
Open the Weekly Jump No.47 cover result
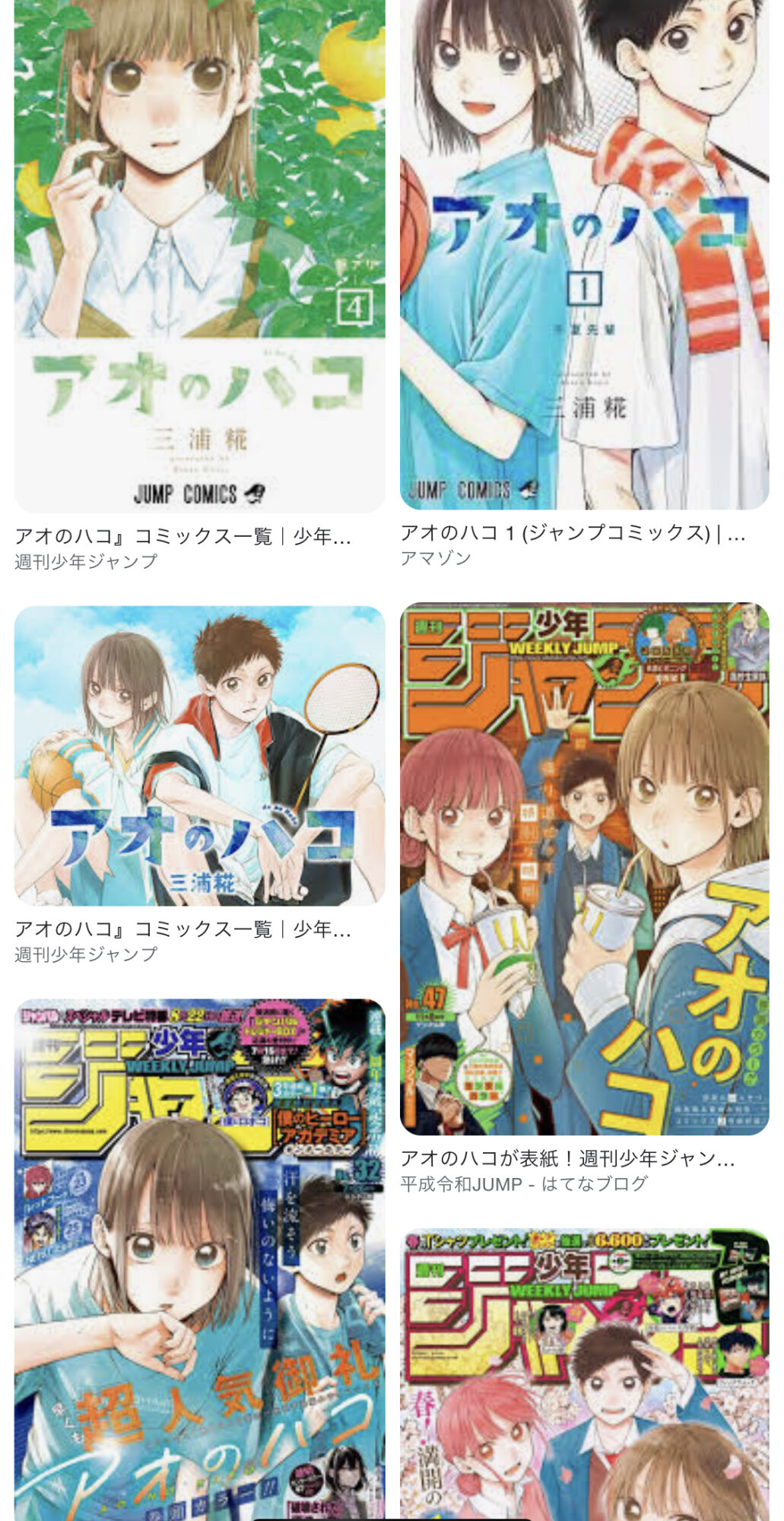(x=585, y=868)
